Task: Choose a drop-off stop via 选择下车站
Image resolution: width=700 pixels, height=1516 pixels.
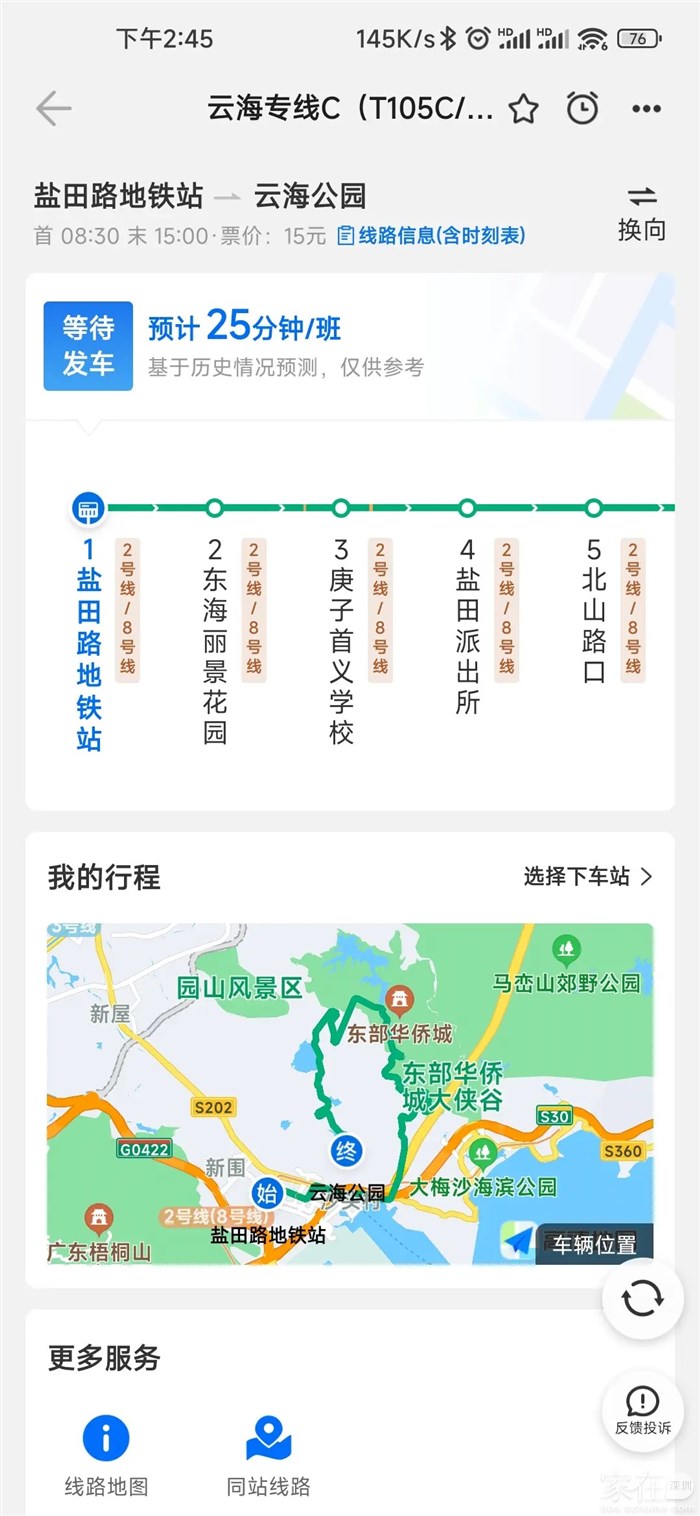Action: point(587,877)
